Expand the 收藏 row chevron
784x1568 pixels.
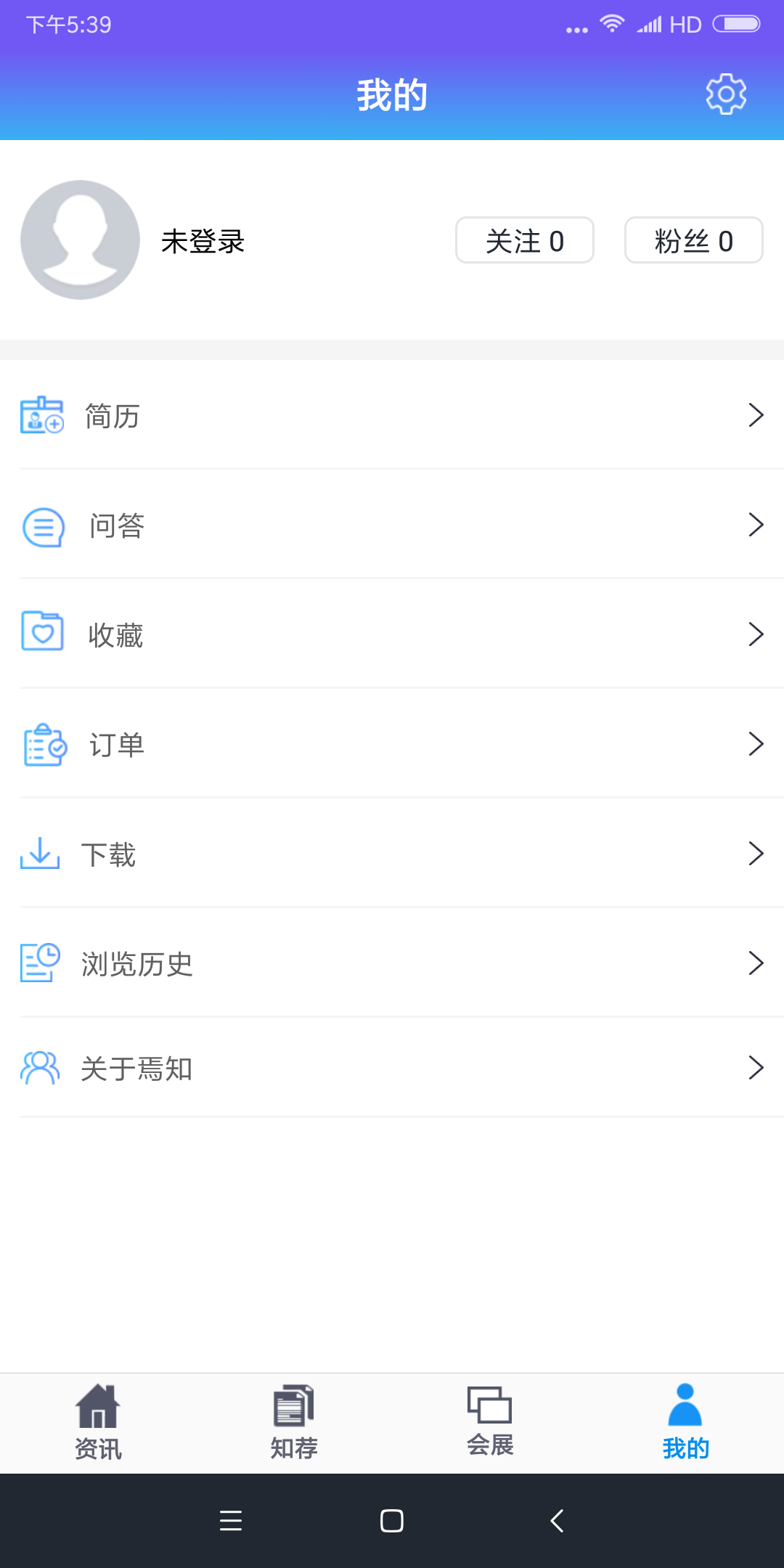(x=756, y=634)
